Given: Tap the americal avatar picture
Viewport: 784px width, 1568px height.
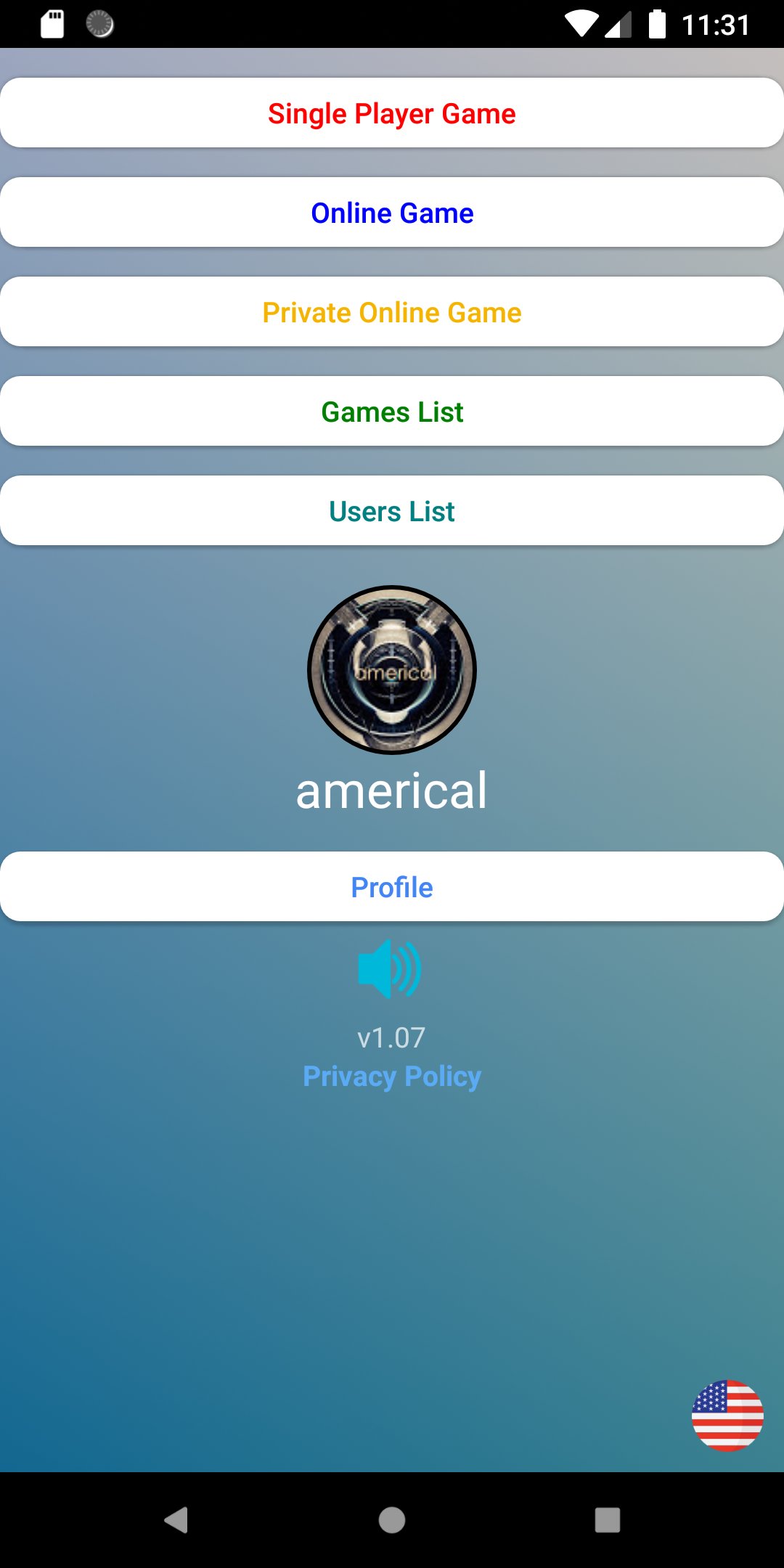Looking at the screenshot, I should [392, 669].
